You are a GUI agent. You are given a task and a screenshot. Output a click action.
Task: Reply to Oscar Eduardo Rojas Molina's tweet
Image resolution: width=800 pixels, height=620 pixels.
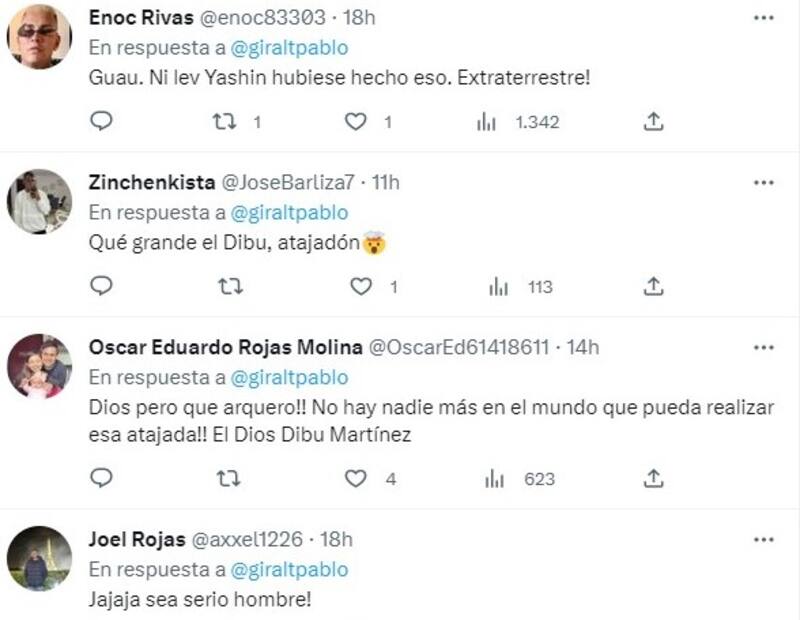click(x=101, y=479)
